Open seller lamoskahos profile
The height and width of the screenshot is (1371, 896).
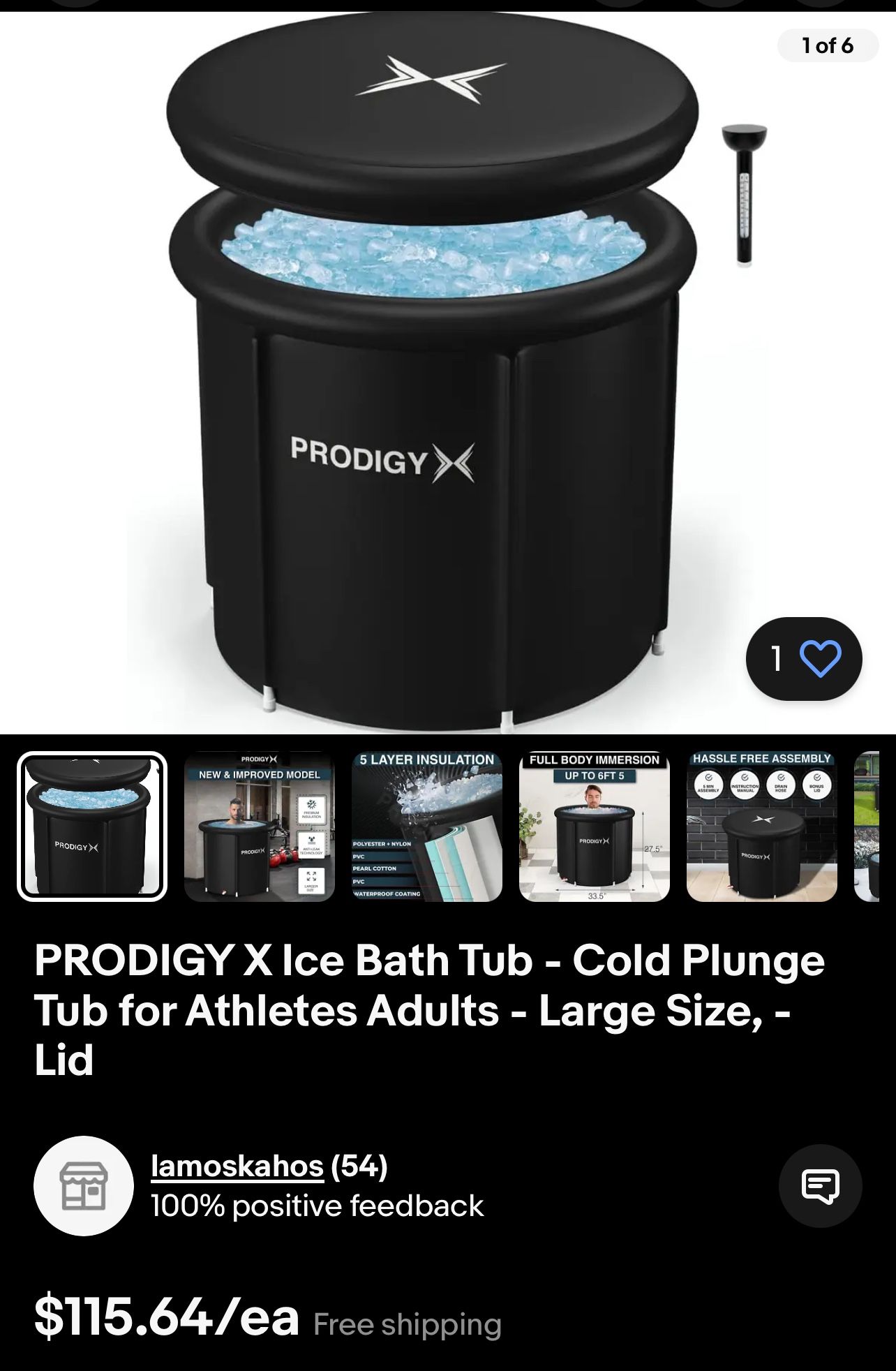tap(237, 1166)
